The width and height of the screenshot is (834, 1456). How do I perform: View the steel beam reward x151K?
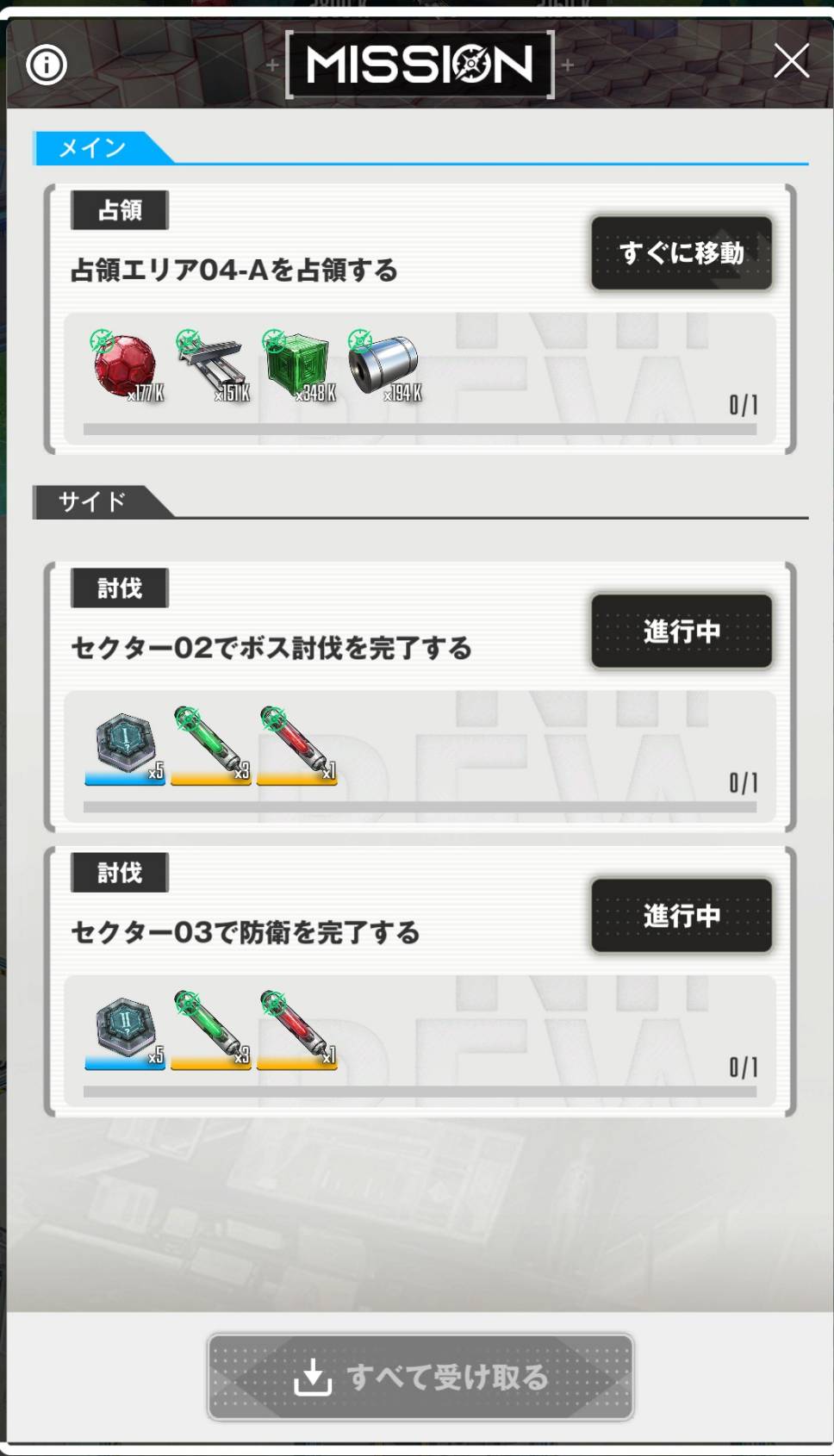tap(212, 366)
